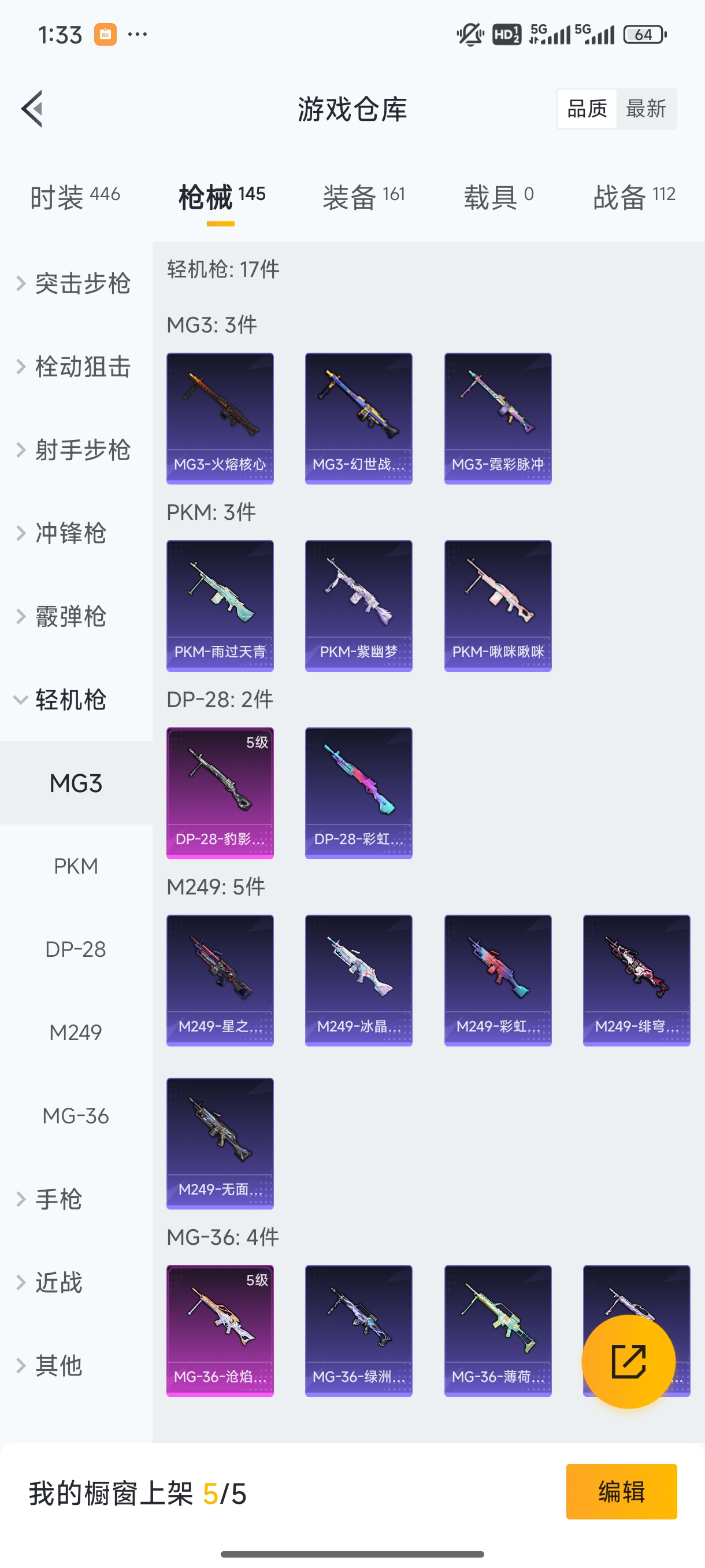Viewport: 705px width, 1568px height.
Task: Open the PKM-雨过天青 skin
Action: point(220,606)
